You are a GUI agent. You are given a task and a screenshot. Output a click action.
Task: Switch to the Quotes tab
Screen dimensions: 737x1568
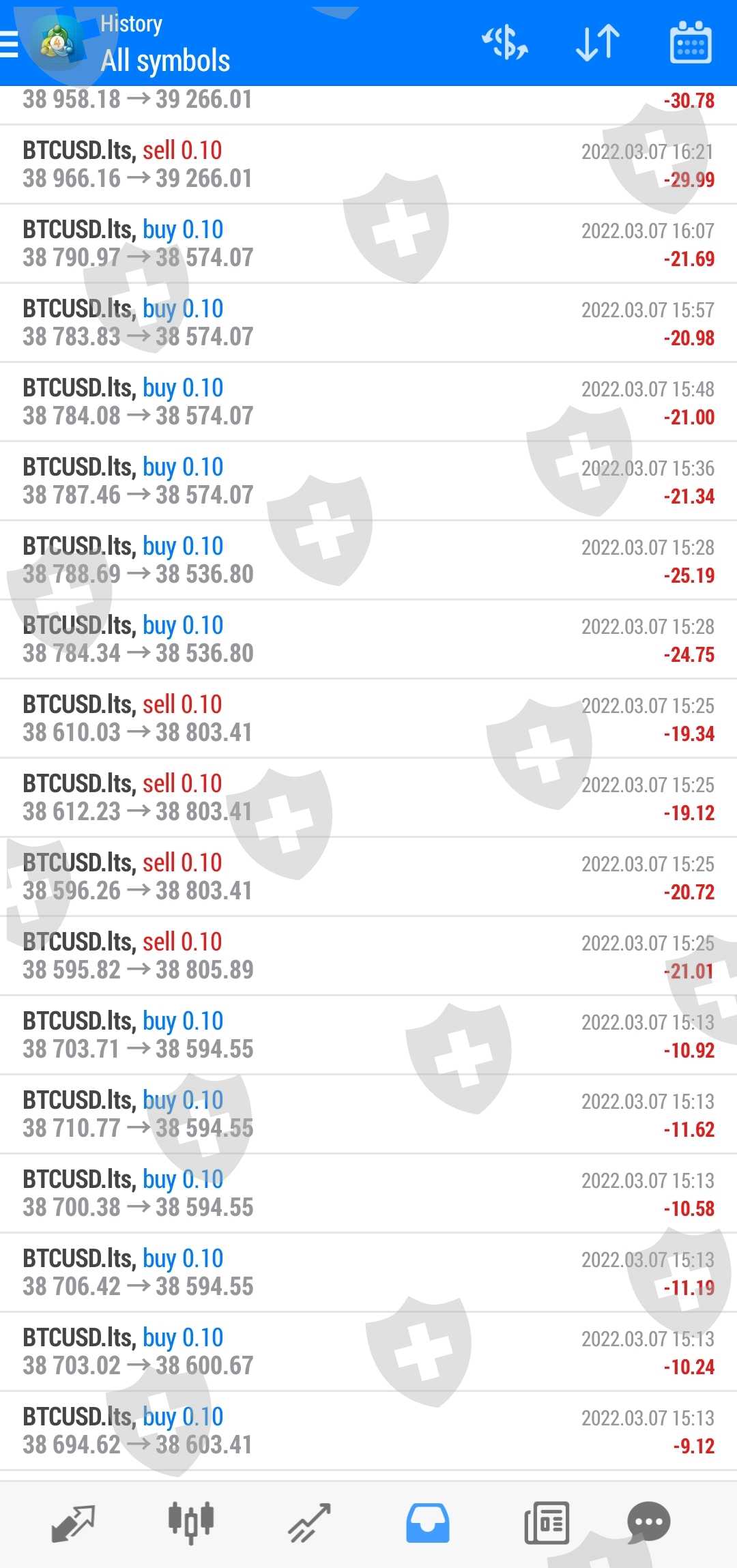click(x=73, y=1523)
